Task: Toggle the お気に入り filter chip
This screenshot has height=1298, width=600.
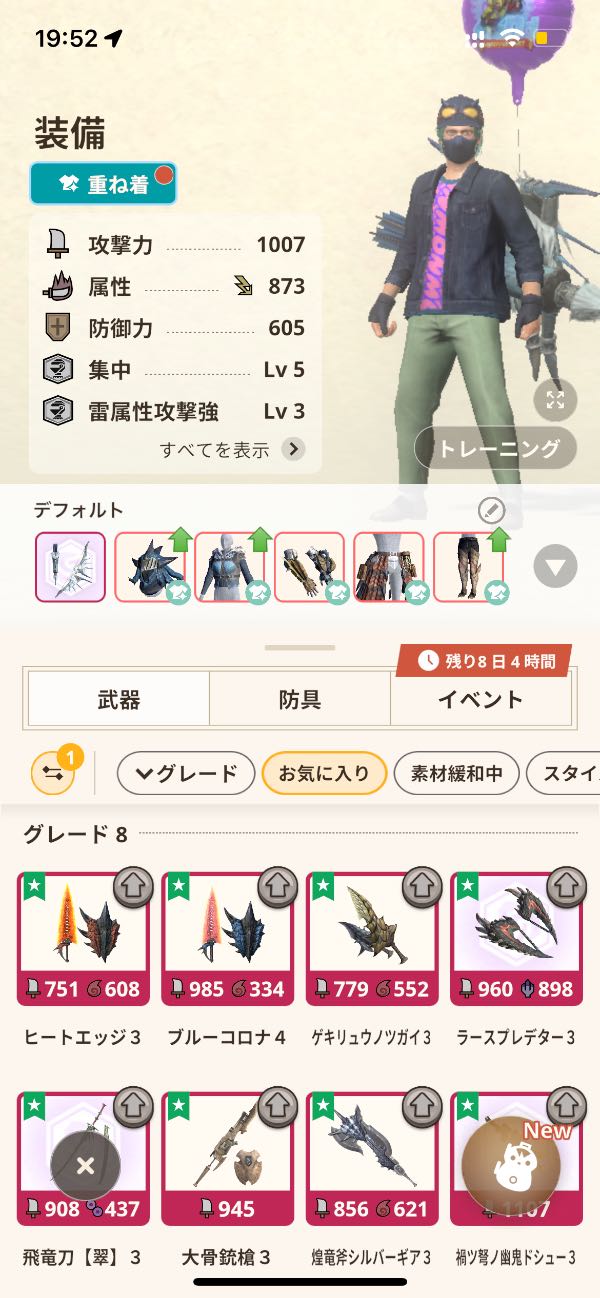Action: tap(324, 773)
